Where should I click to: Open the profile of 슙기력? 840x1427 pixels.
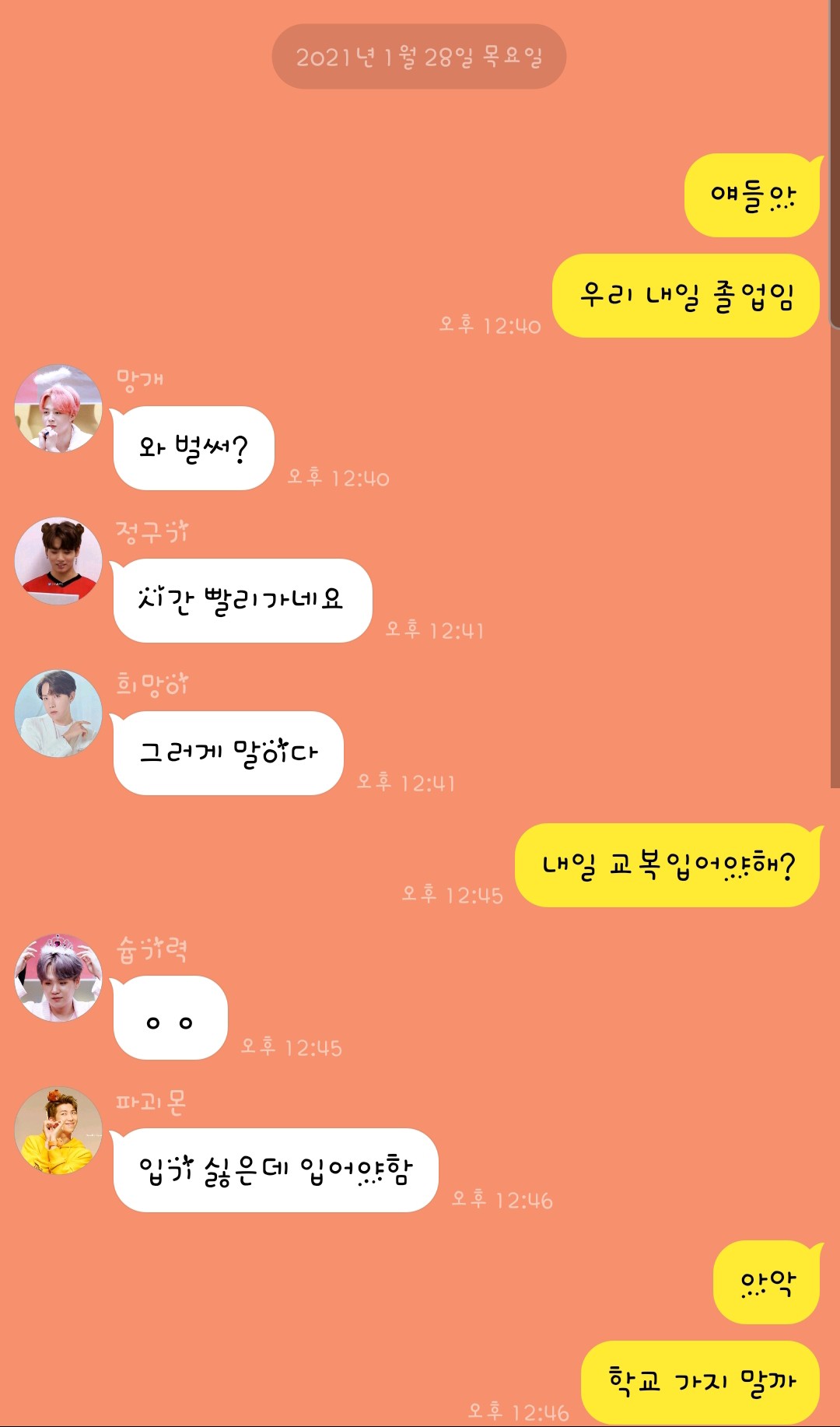(58, 977)
